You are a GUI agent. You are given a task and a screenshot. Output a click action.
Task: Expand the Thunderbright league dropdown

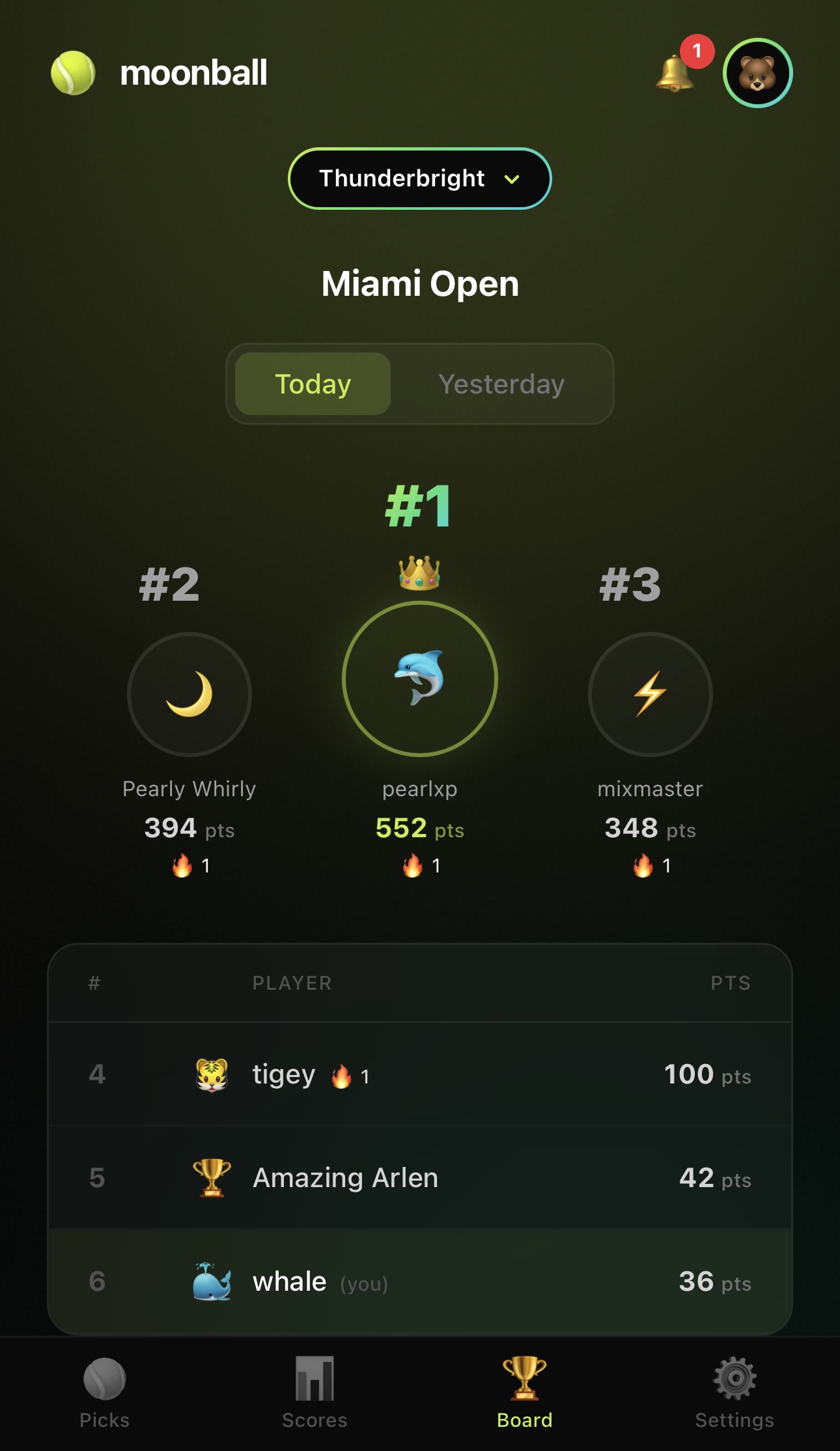419,179
